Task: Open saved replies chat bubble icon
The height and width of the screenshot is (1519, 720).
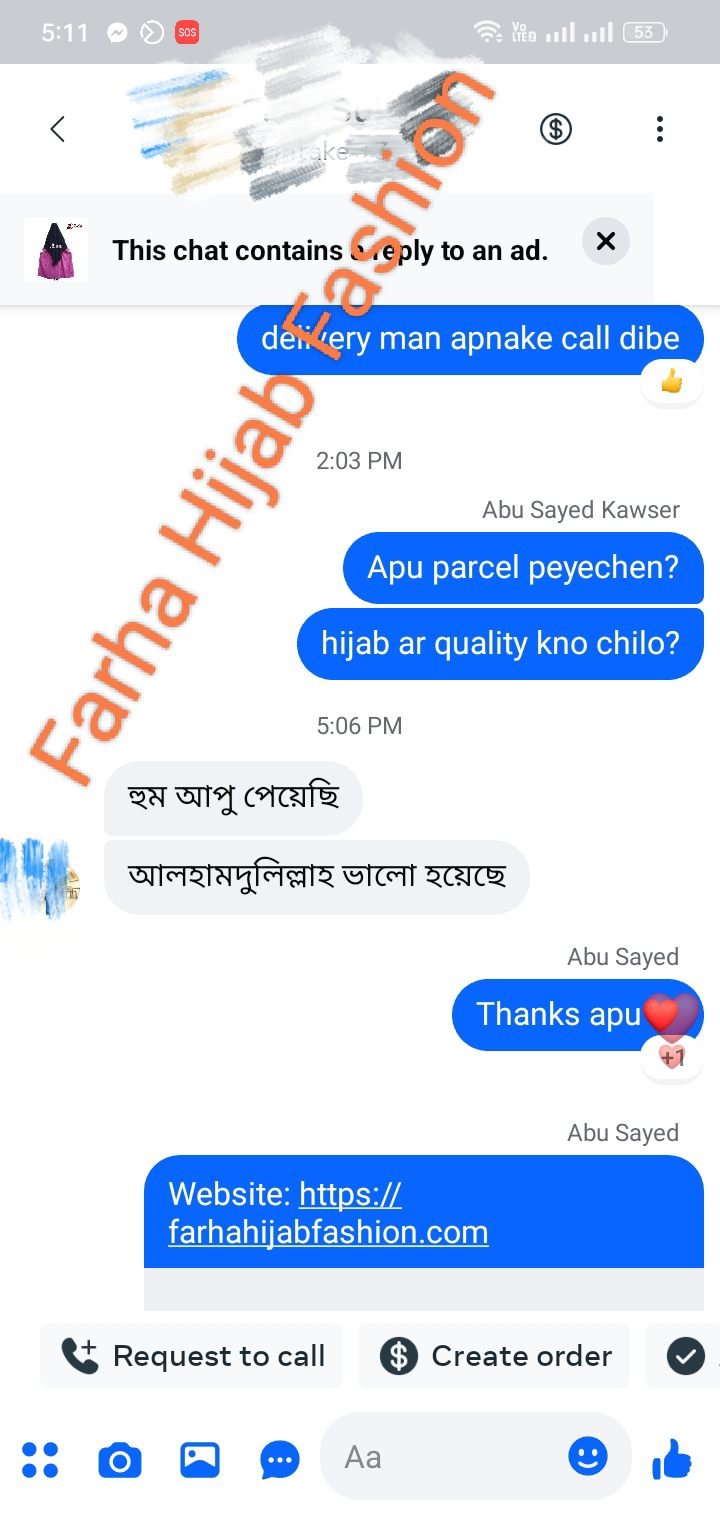Action: point(279,1461)
